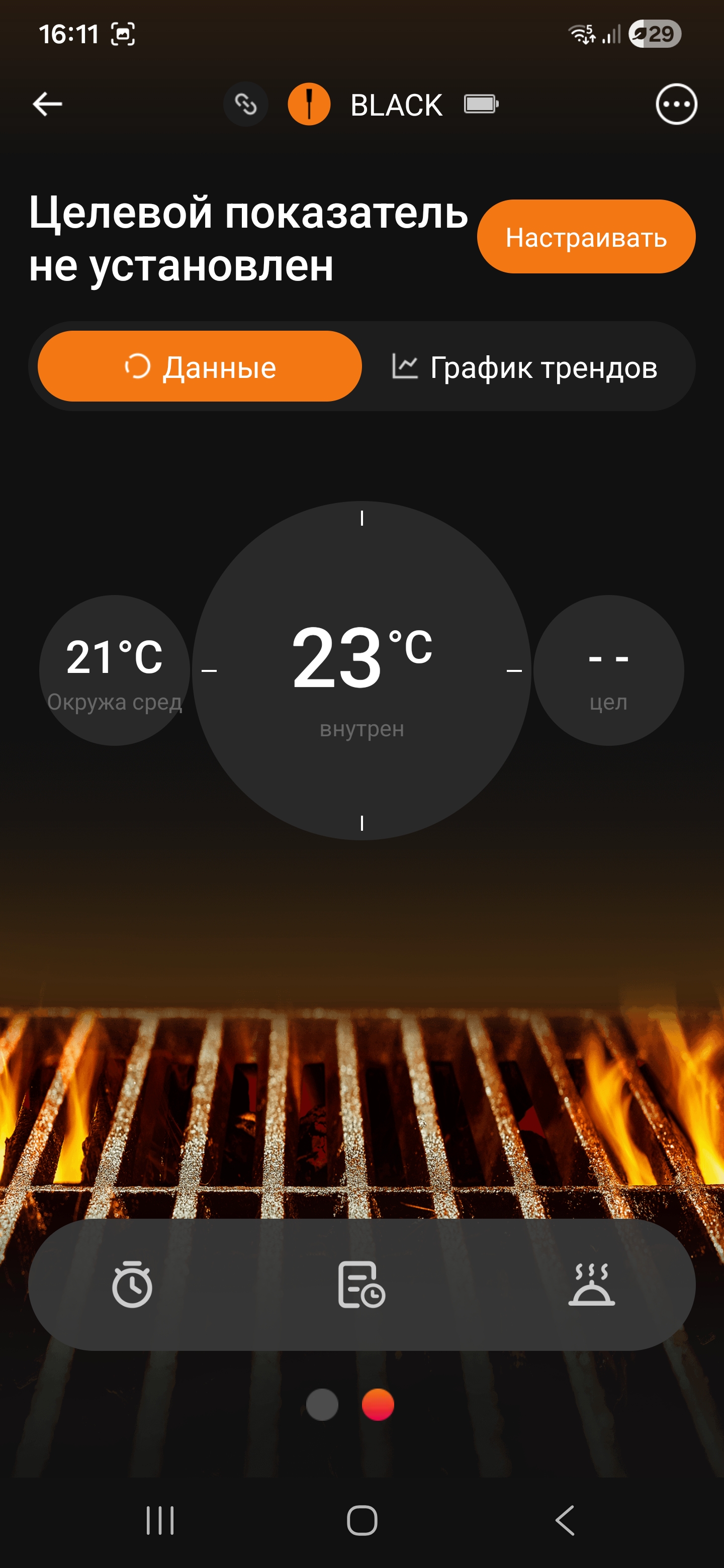Tap the orange Настраивать button
The image size is (724, 1568).
click(x=586, y=237)
